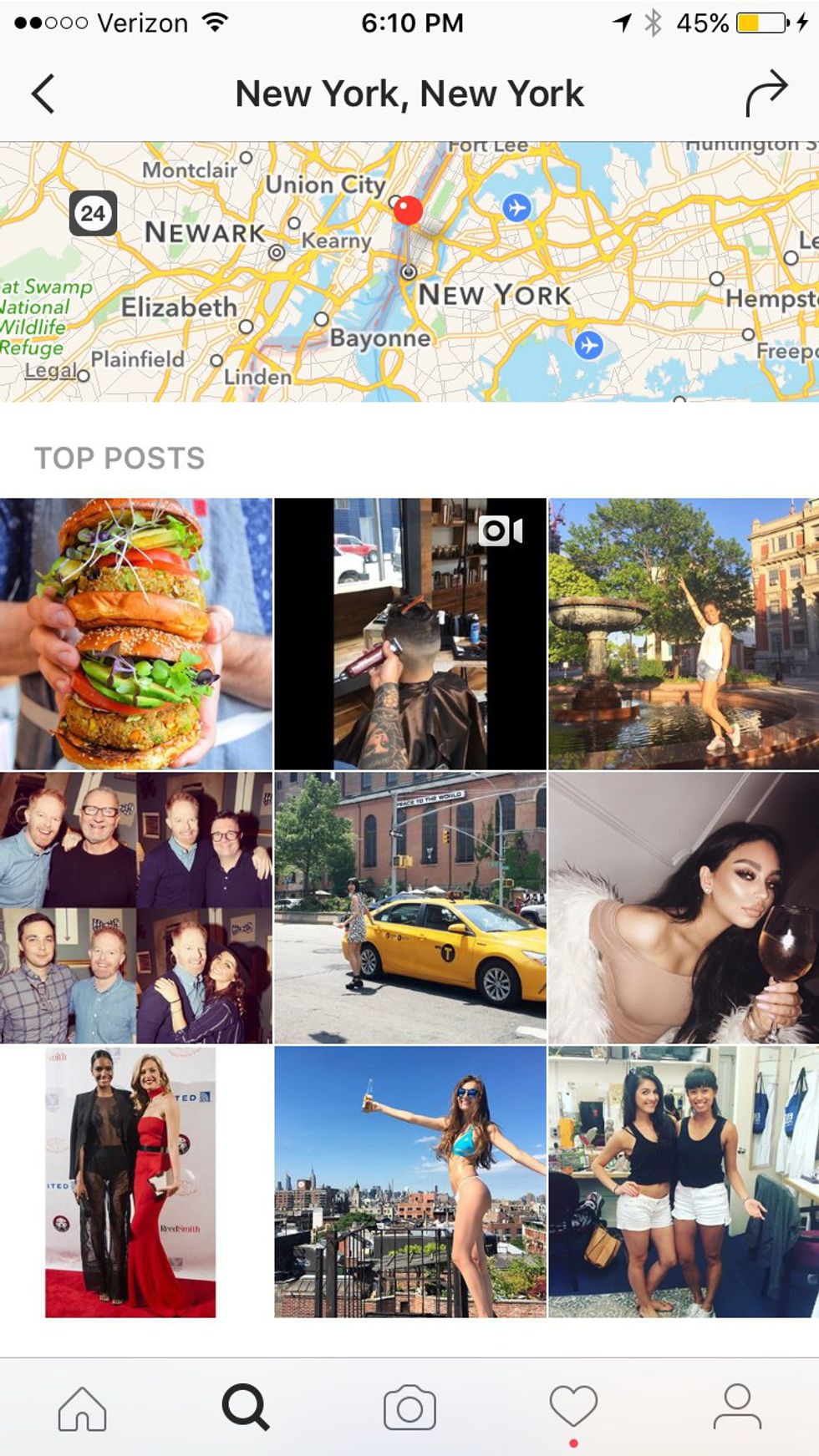Go to the Profile tab
Image resolution: width=819 pixels, height=1456 pixels.
coord(737,1408)
